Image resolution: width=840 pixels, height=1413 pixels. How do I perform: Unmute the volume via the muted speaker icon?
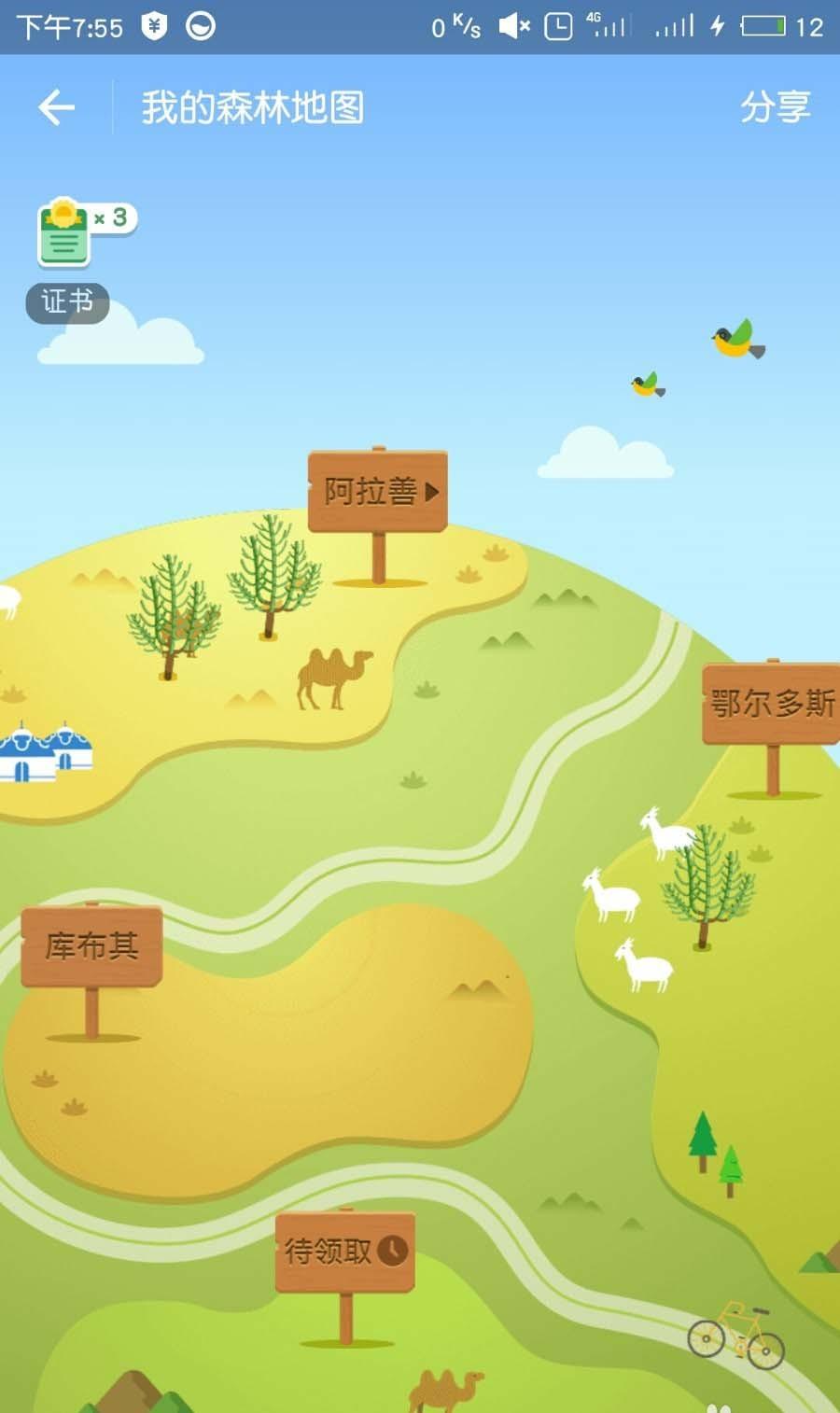(x=514, y=24)
